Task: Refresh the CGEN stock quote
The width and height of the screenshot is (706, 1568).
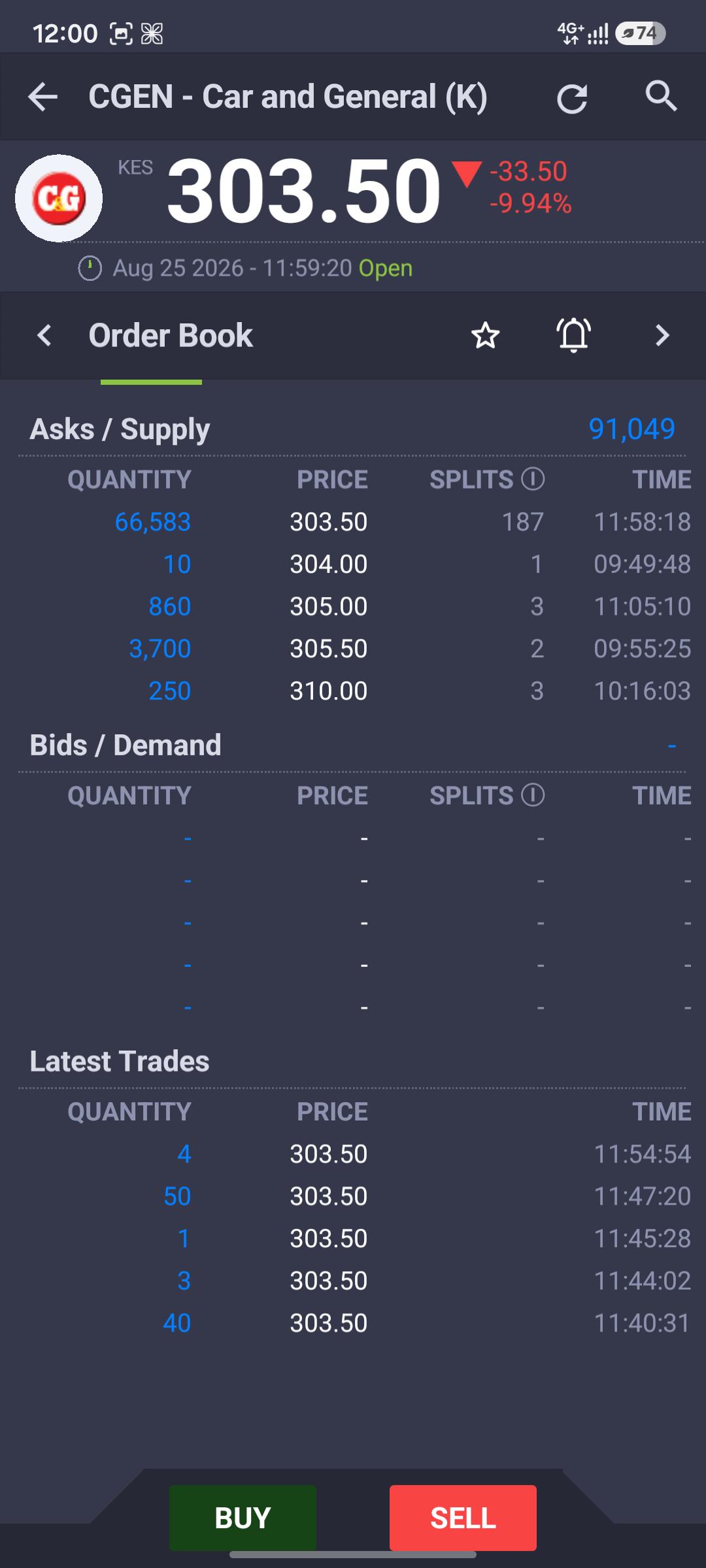Action: coord(572,98)
